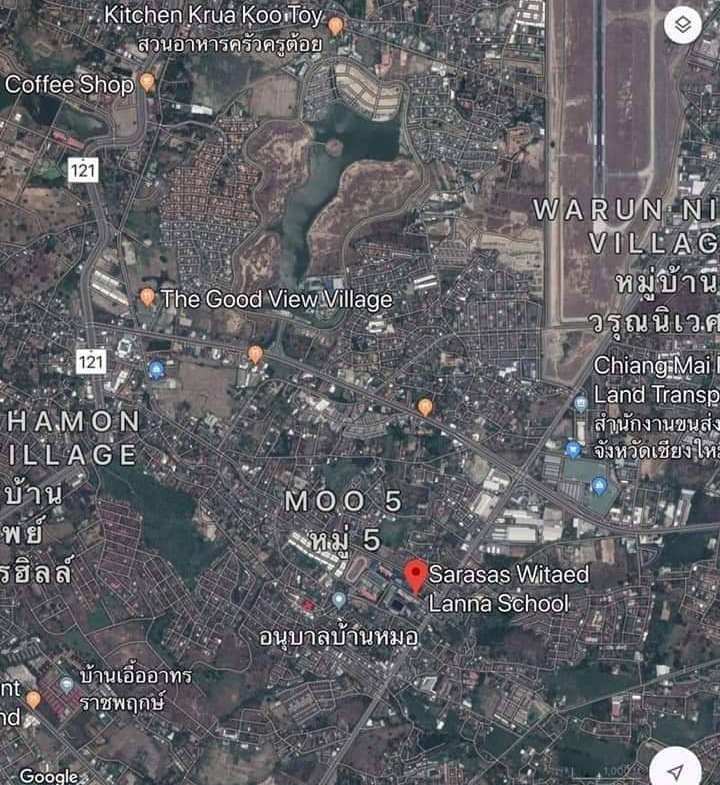Open the map layers selector
Viewport: 720px width, 785px height.
pos(683,25)
